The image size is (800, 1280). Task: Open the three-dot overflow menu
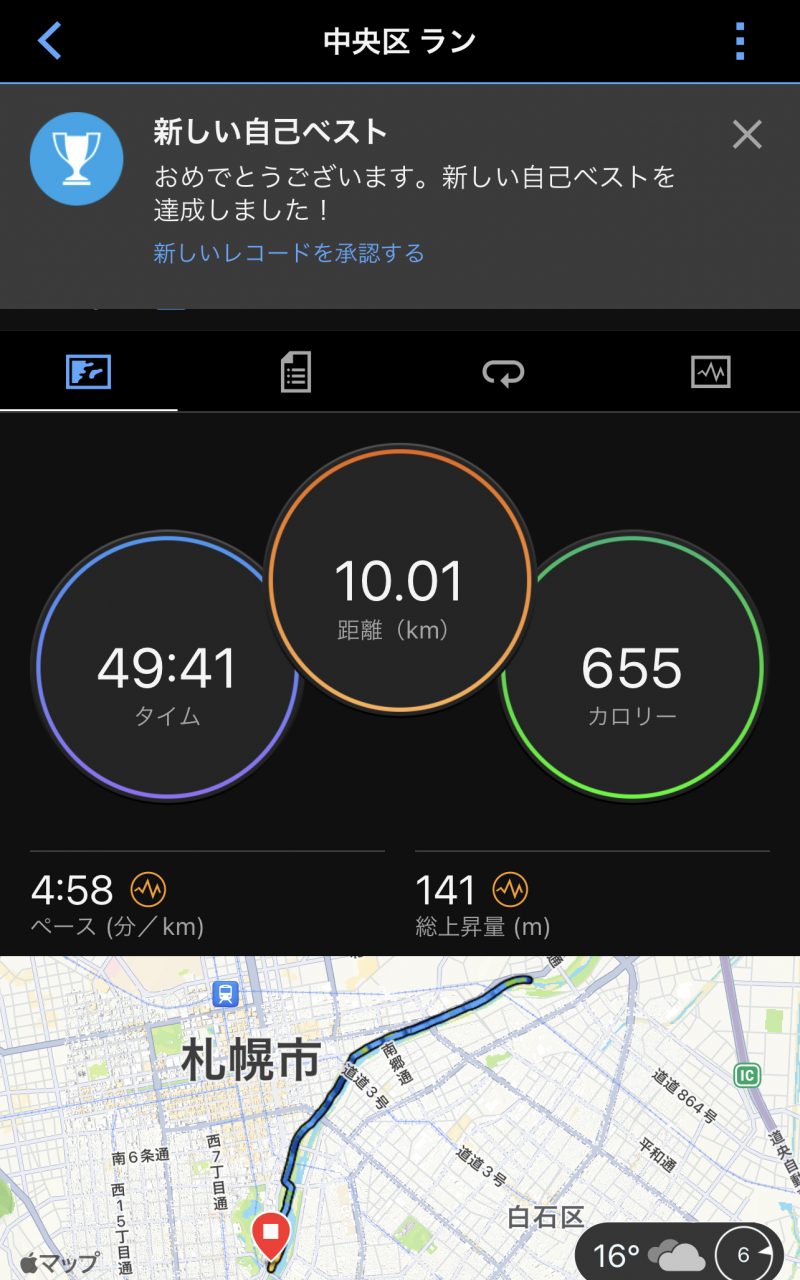point(740,41)
